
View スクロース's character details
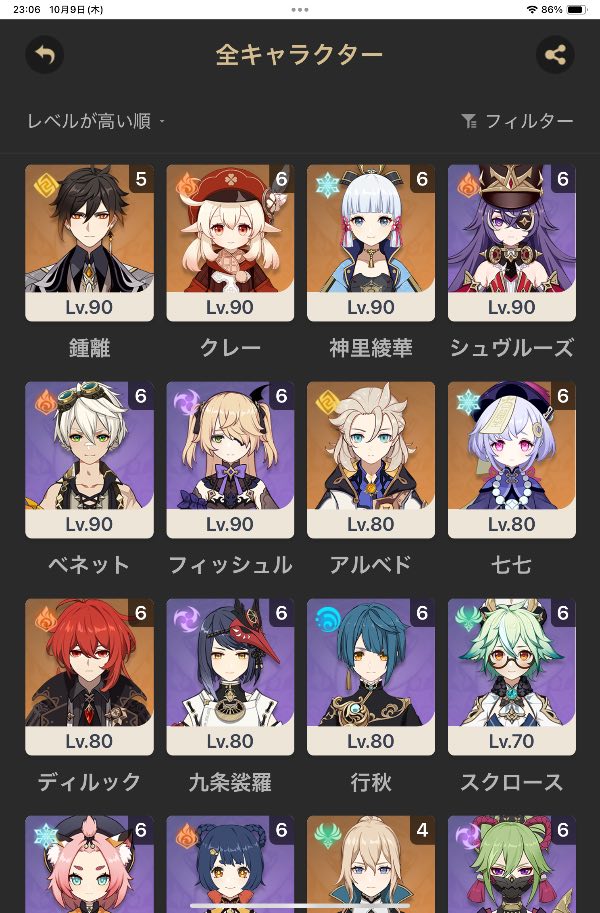[512, 677]
